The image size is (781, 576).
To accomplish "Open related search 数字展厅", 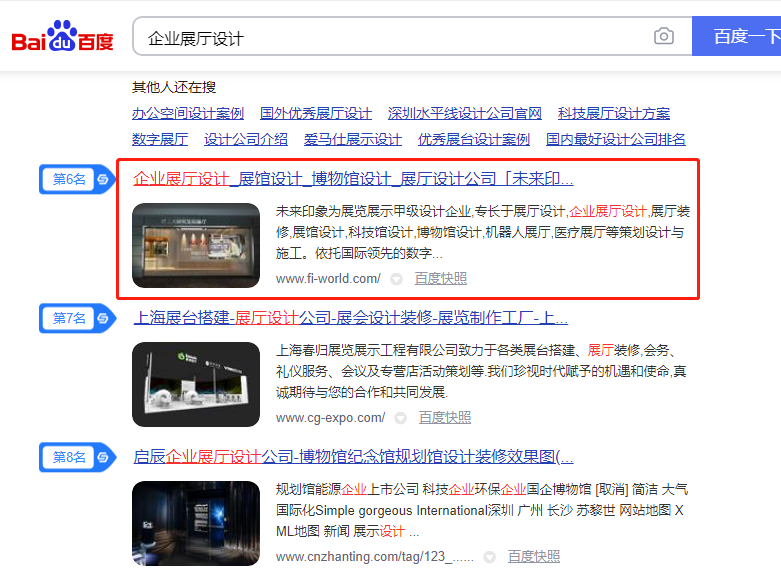I will coord(160,140).
